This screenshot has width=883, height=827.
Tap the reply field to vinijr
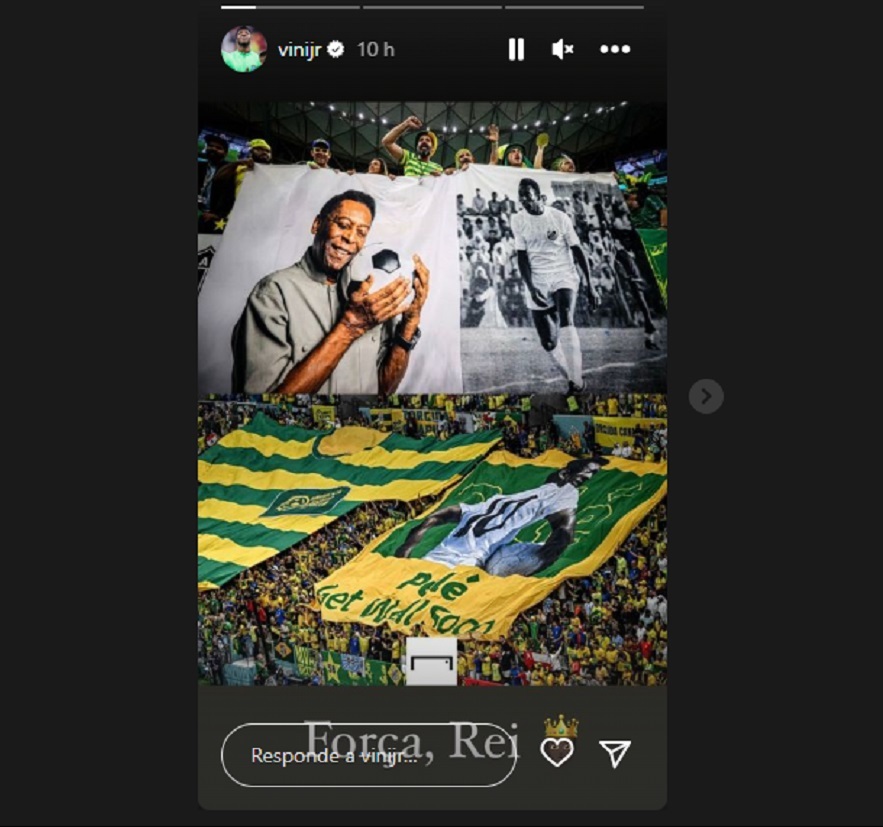367,755
